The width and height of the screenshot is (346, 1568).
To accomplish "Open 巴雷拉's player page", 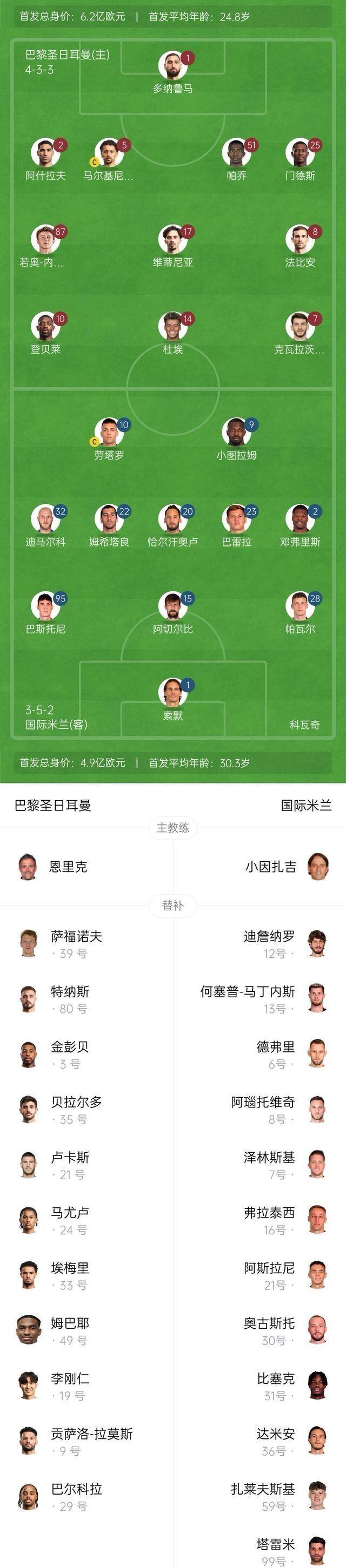I will point(236,519).
